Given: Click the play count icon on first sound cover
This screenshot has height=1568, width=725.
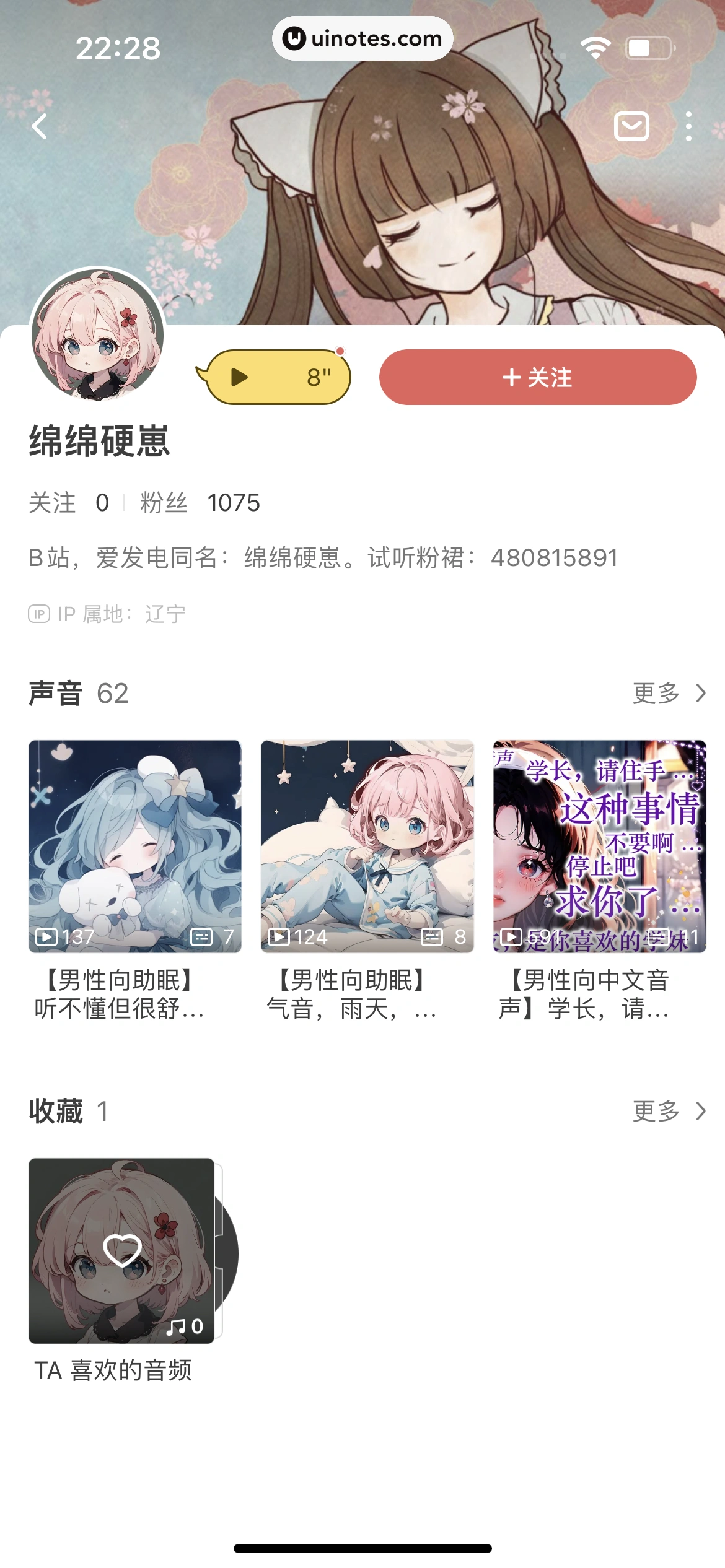Looking at the screenshot, I should point(46,937).
